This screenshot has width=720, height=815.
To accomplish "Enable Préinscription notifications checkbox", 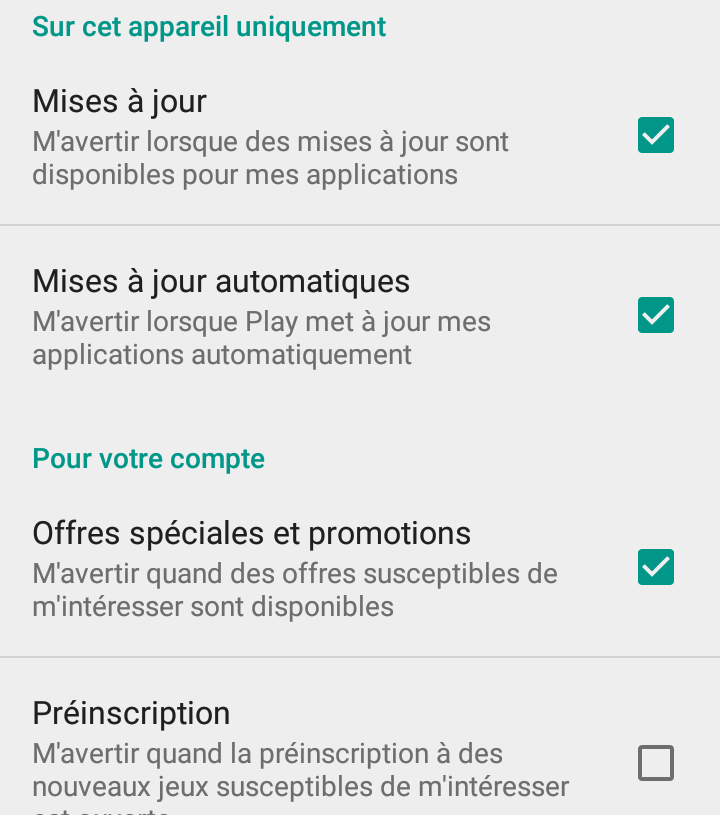I will [656, 763].
